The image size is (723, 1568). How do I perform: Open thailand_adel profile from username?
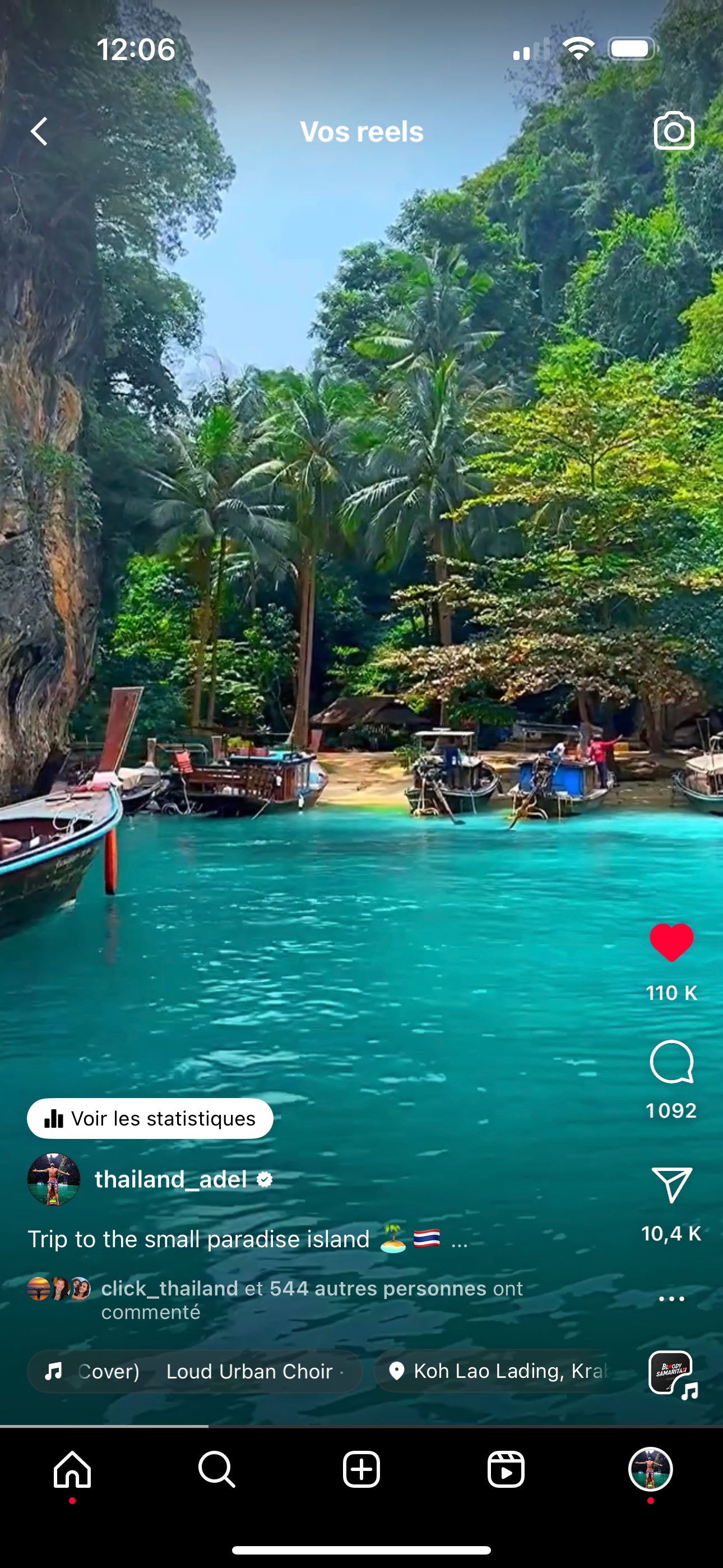[170, 1179]
